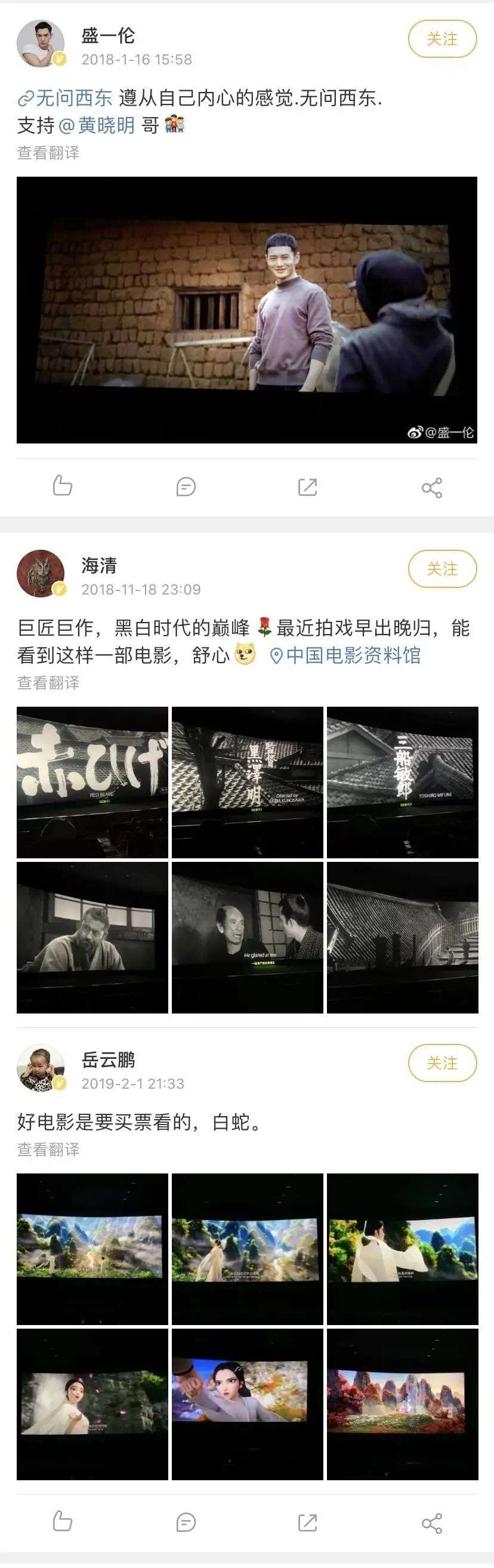The image size is (494, 1568).
Task: Comment on 盛一伦's post
Action: pos(186,487)
